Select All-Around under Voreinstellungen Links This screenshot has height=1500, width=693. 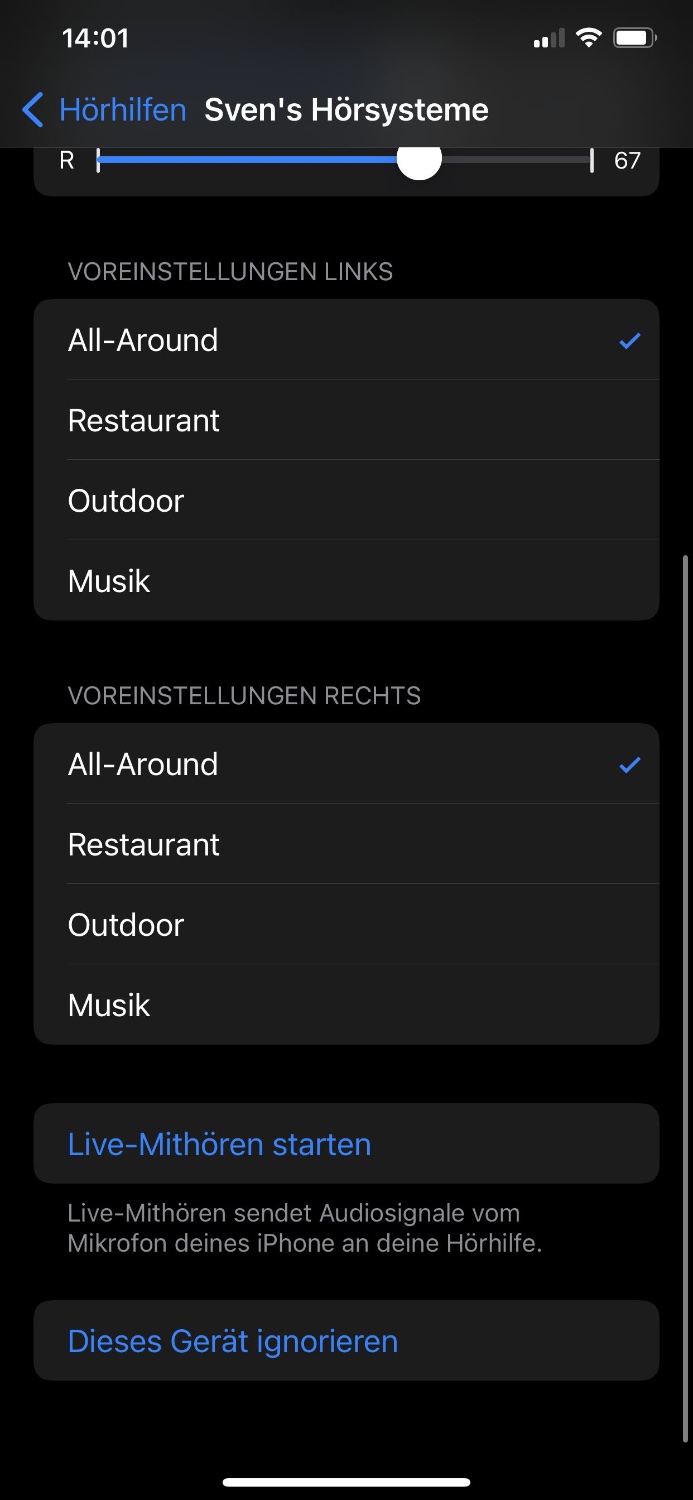tap(346, 340)
